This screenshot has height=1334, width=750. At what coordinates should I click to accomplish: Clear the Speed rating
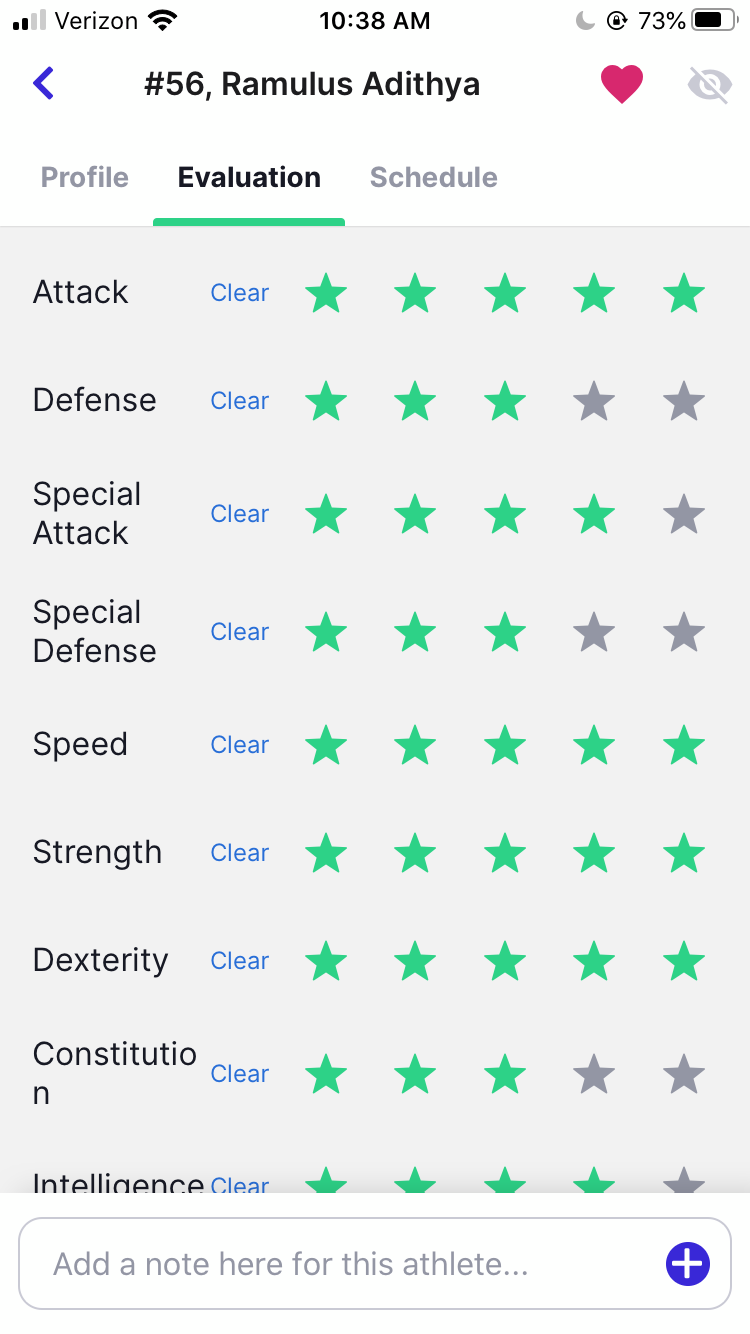[x=240, y=745]
